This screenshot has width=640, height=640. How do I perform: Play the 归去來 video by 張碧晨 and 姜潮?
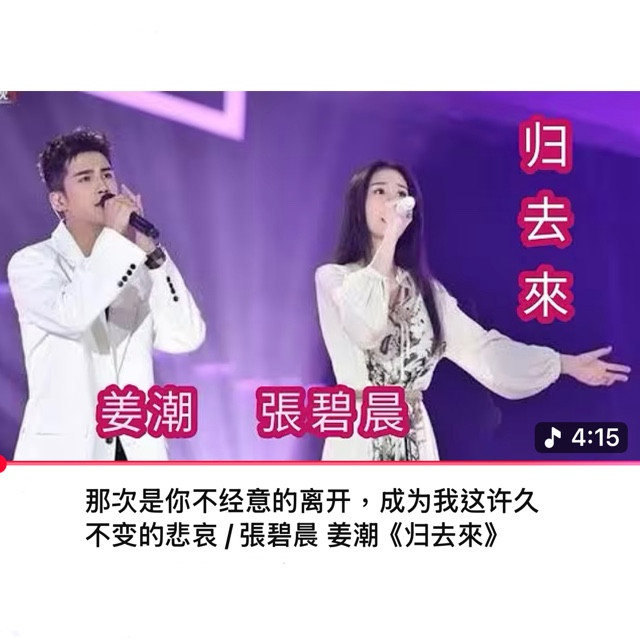point(320,275)
